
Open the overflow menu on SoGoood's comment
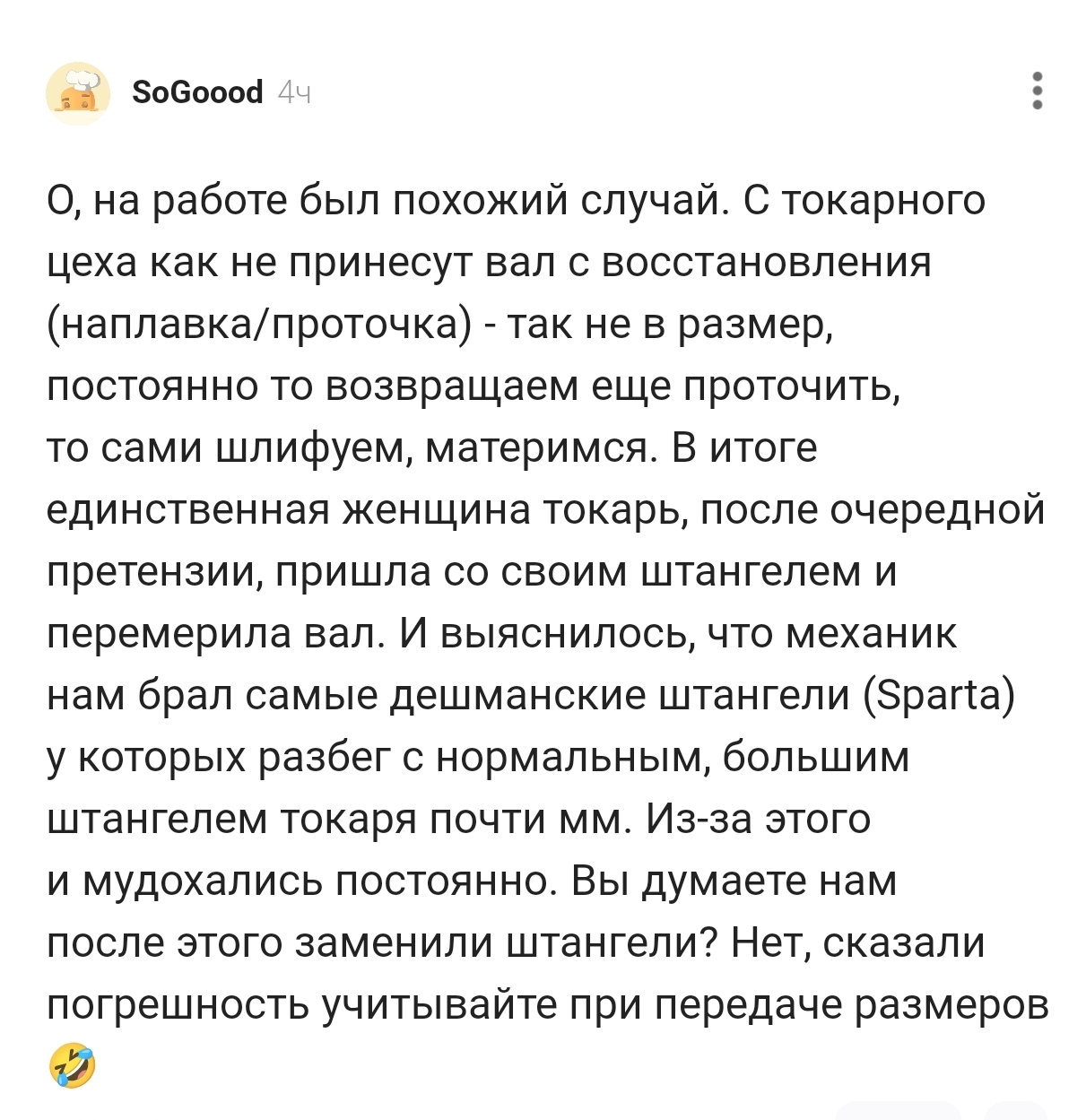(x=1037, y=91)
